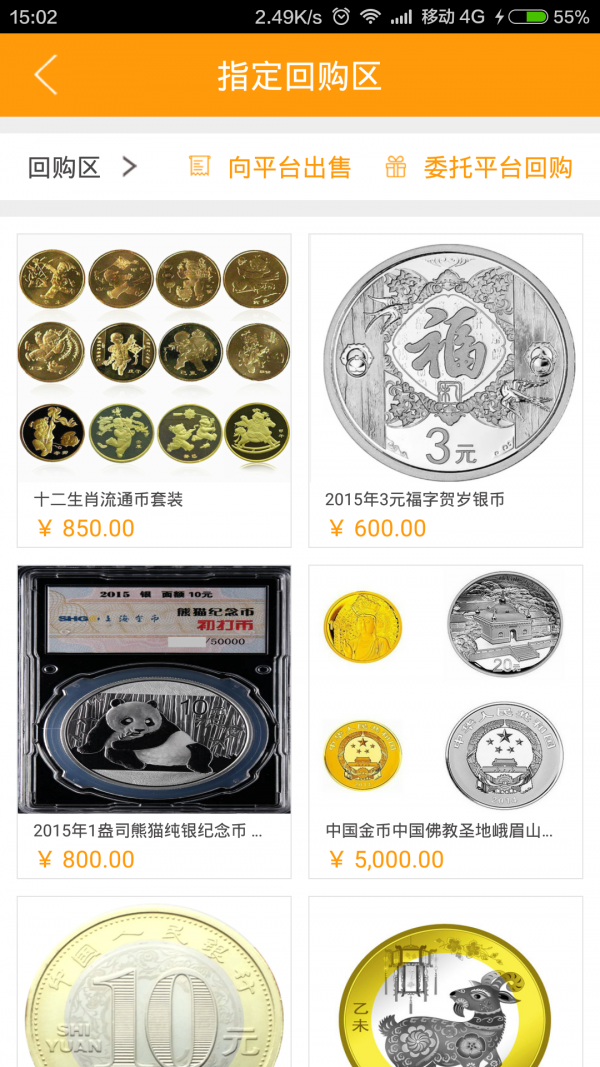Open 中国金币中国佛教圣地峨眉山 card
This screenshot has width=600, height=1067.
446,722
